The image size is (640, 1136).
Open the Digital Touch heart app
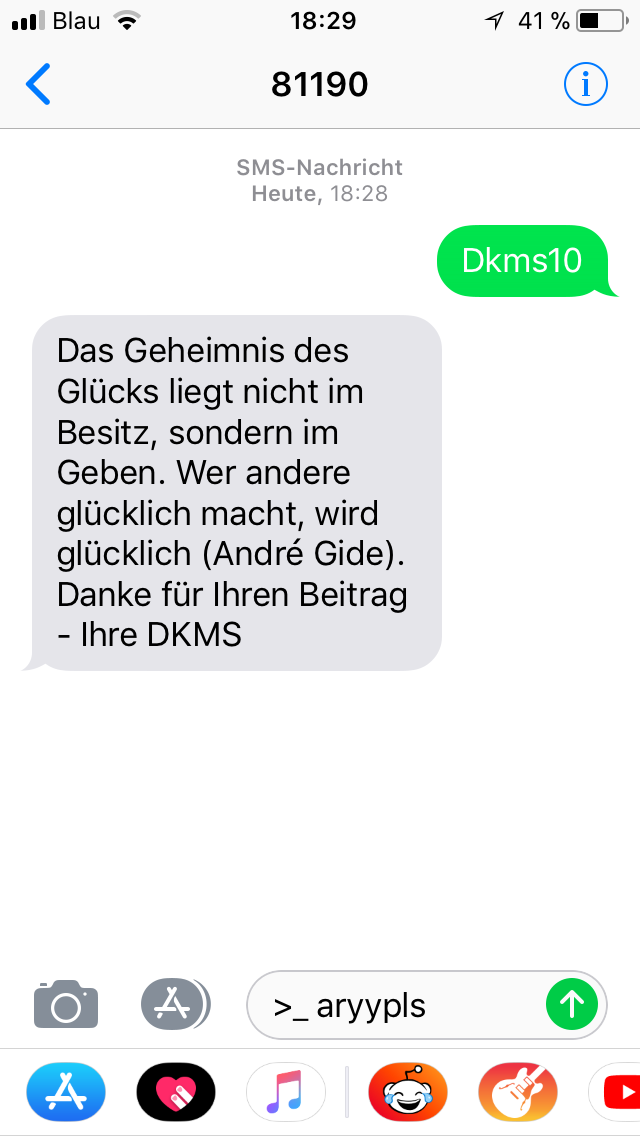176,1092
